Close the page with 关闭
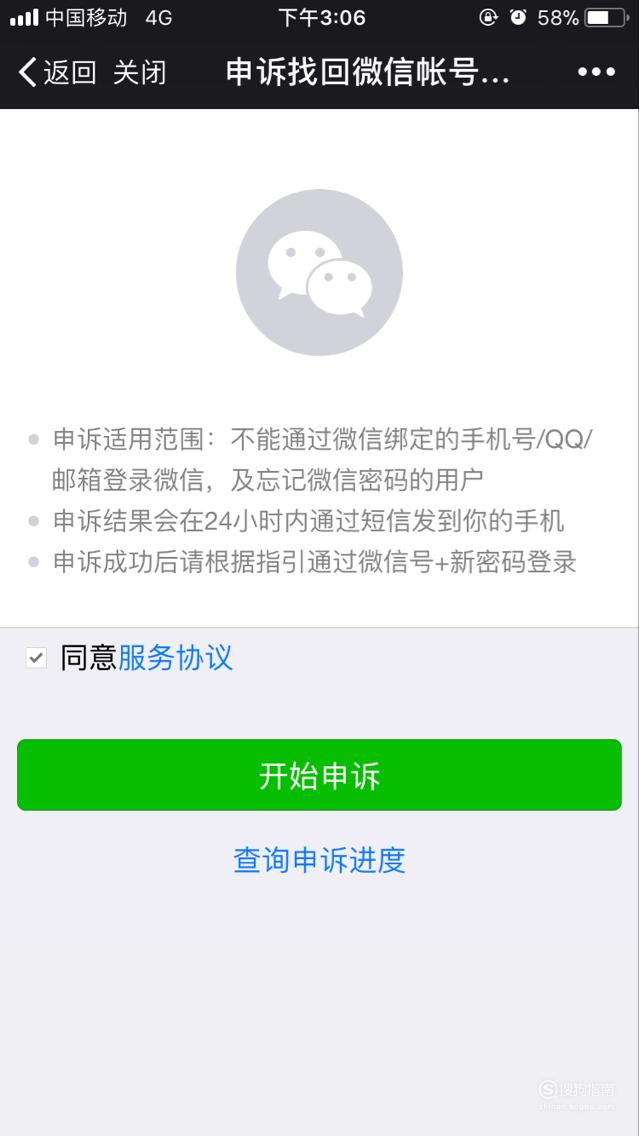This screenshot has height=1136, width=639. pyautogui.click(x=140, y=72)
